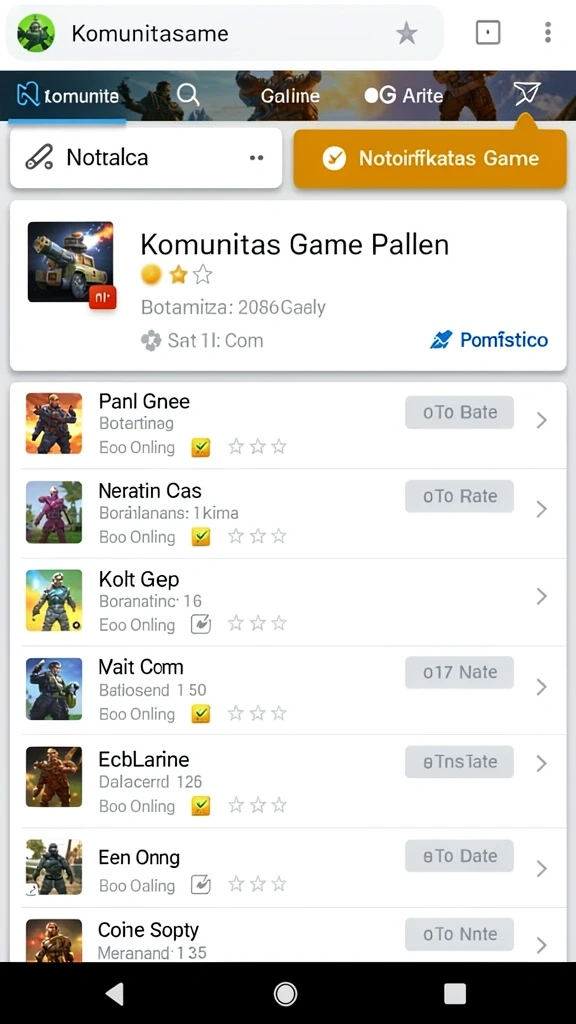Screen dimensions: 576x1024
Task: Switch to the Arite tab
Action: 404,96
